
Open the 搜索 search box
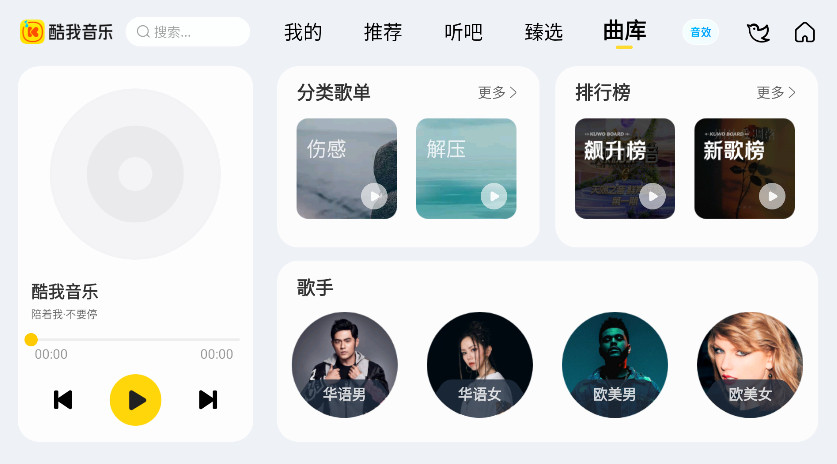click(188, 32)
